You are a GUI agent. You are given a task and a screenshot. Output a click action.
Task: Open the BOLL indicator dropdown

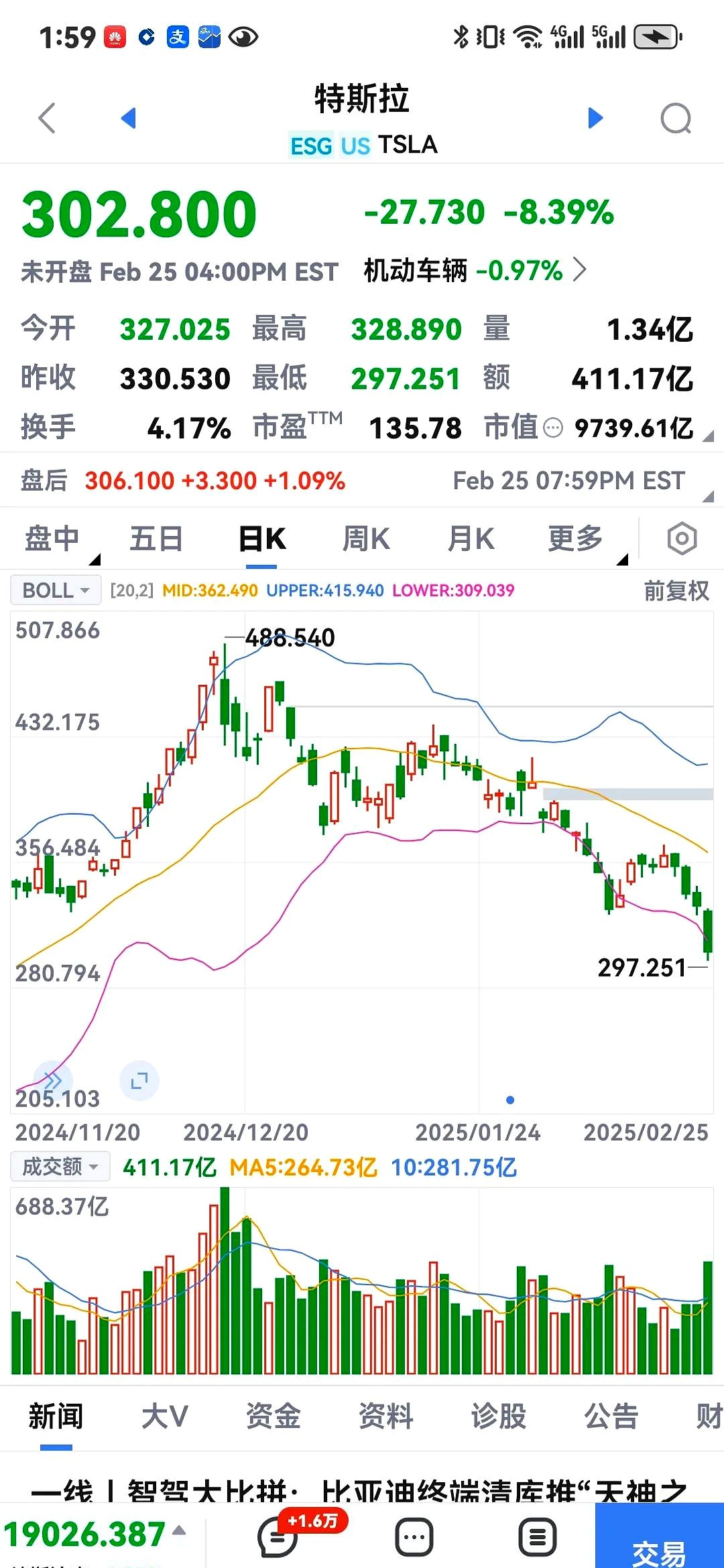pos(55,590)
